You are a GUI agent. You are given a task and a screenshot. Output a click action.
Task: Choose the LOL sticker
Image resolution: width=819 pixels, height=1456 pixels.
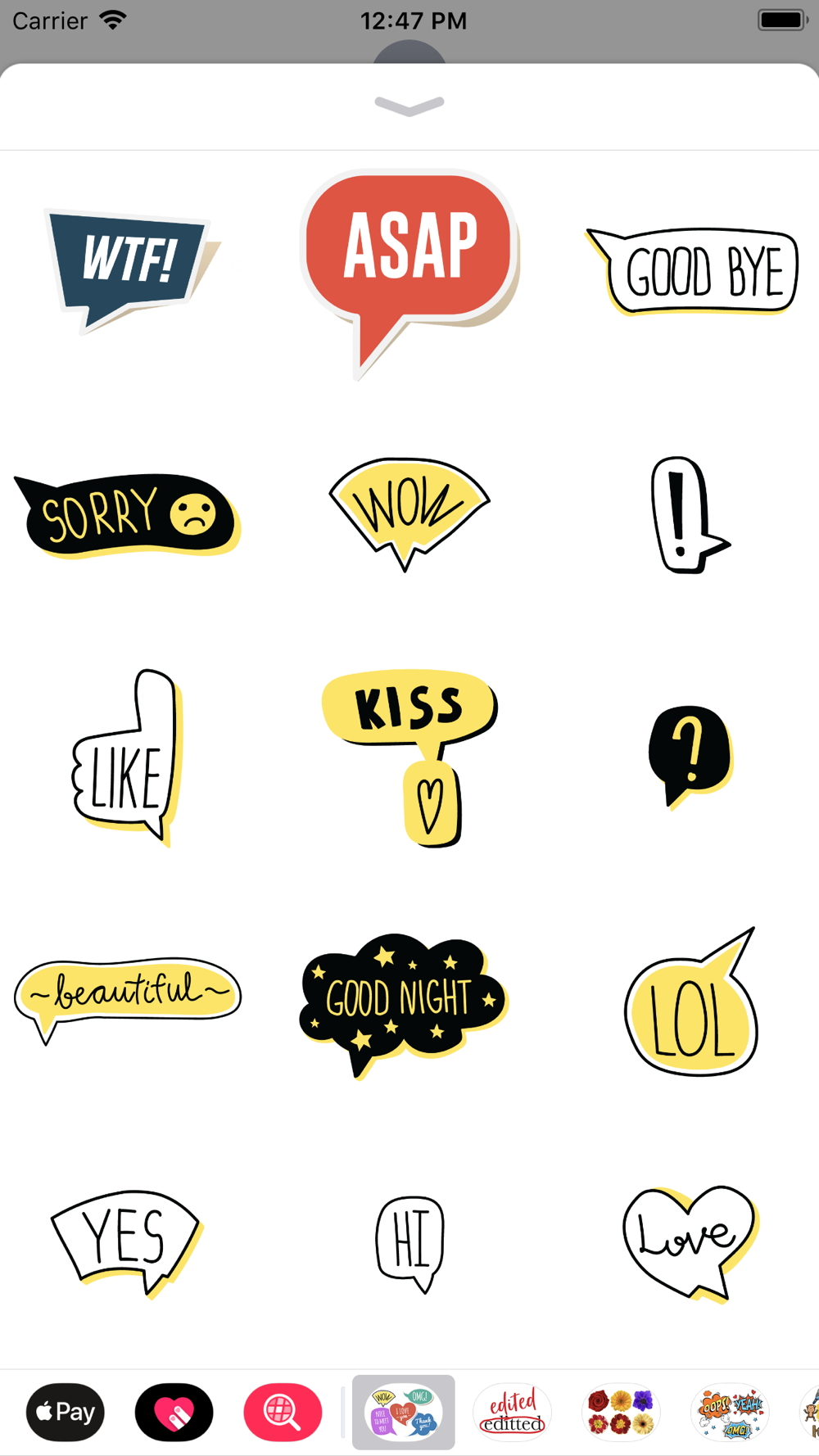(x=691, y=1002)
